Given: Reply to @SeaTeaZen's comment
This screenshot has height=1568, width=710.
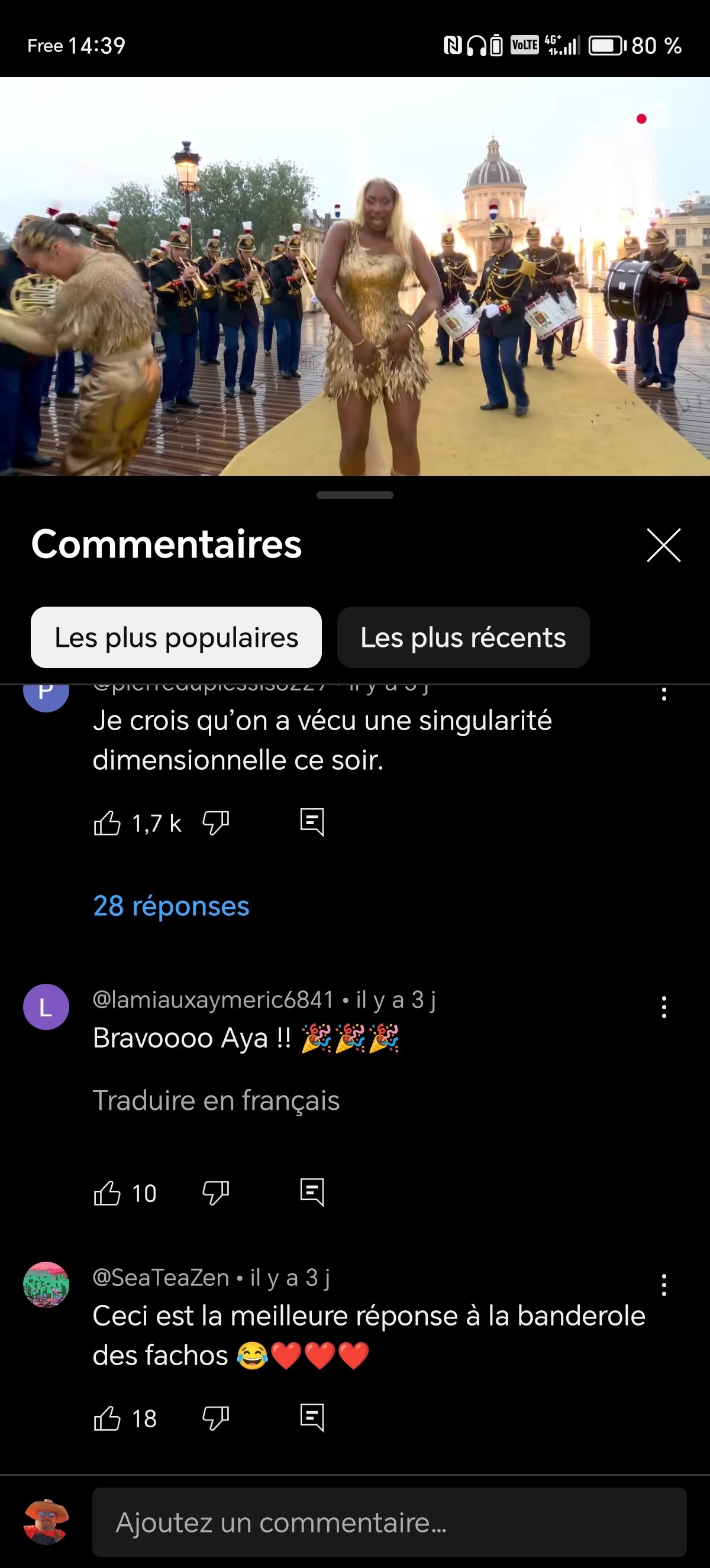Looking at the screenshot, I should [312, 1418].
